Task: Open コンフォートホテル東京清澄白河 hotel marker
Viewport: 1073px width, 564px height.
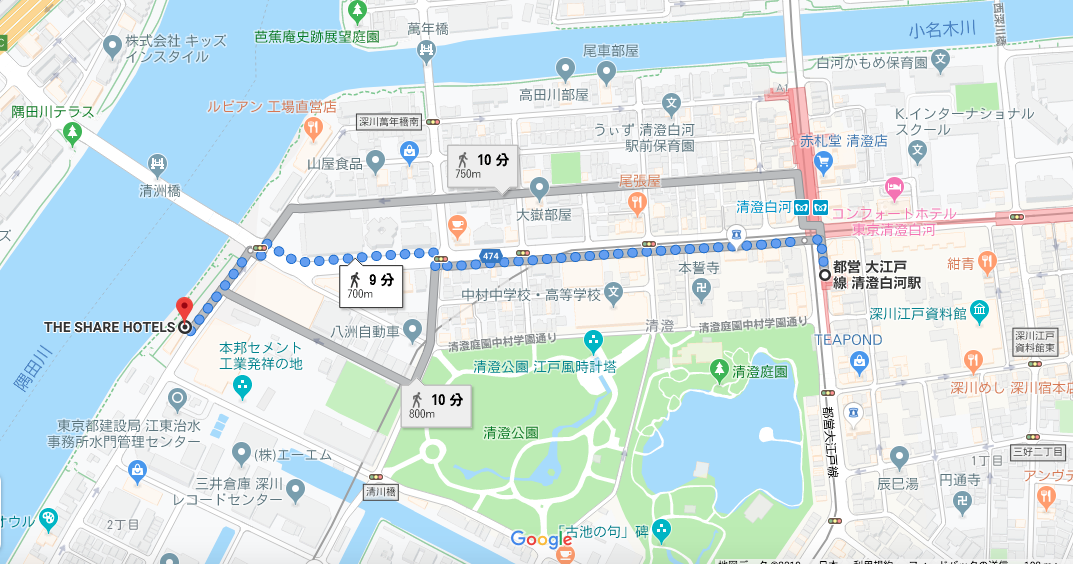Action: (x=895, y=187)
